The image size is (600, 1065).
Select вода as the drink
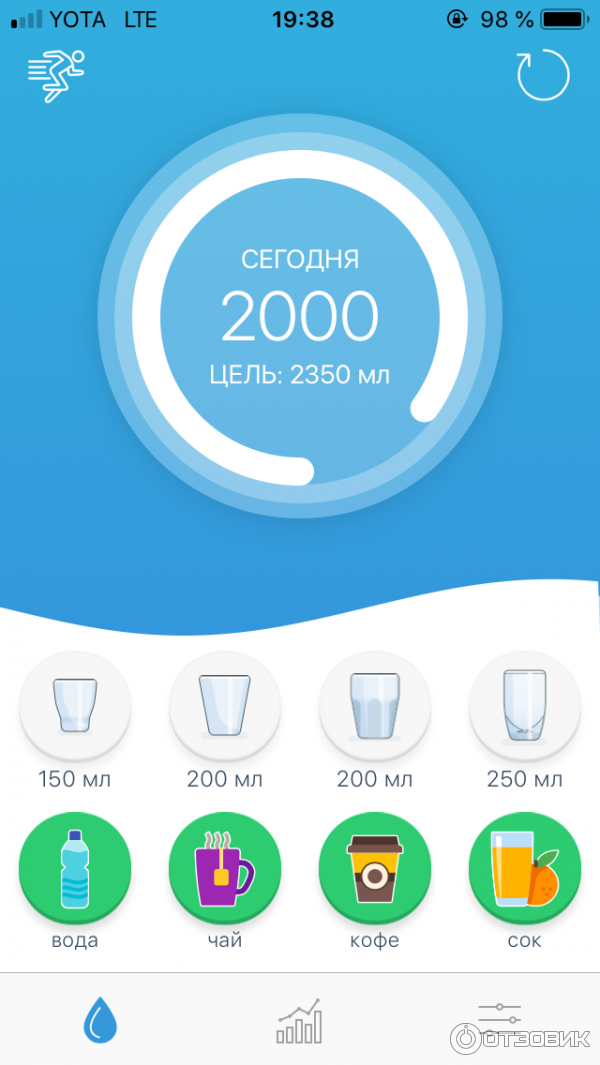click(75, 868)
